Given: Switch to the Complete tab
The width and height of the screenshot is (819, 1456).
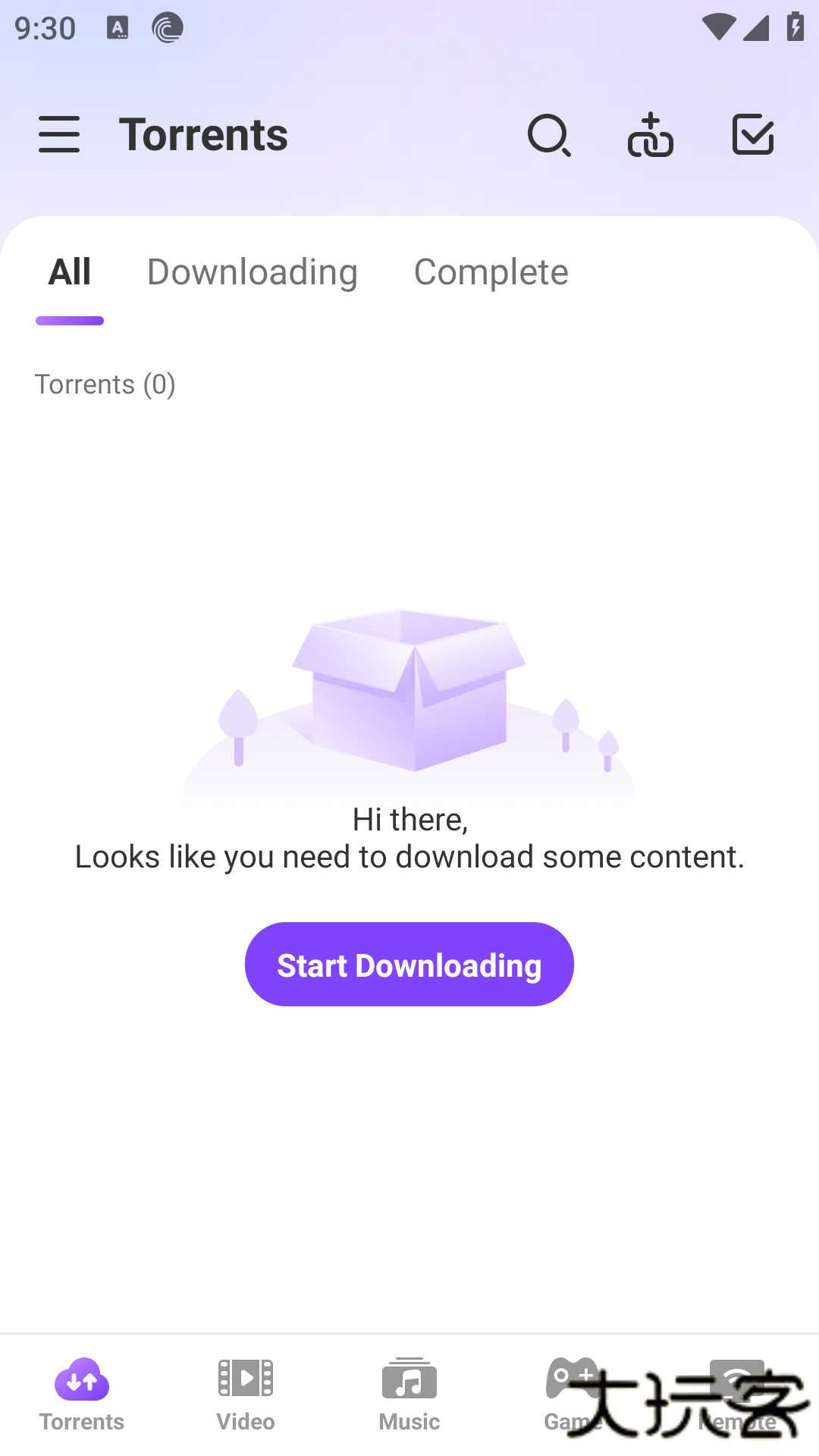Looking at the screenshot, I should [491, 271].
